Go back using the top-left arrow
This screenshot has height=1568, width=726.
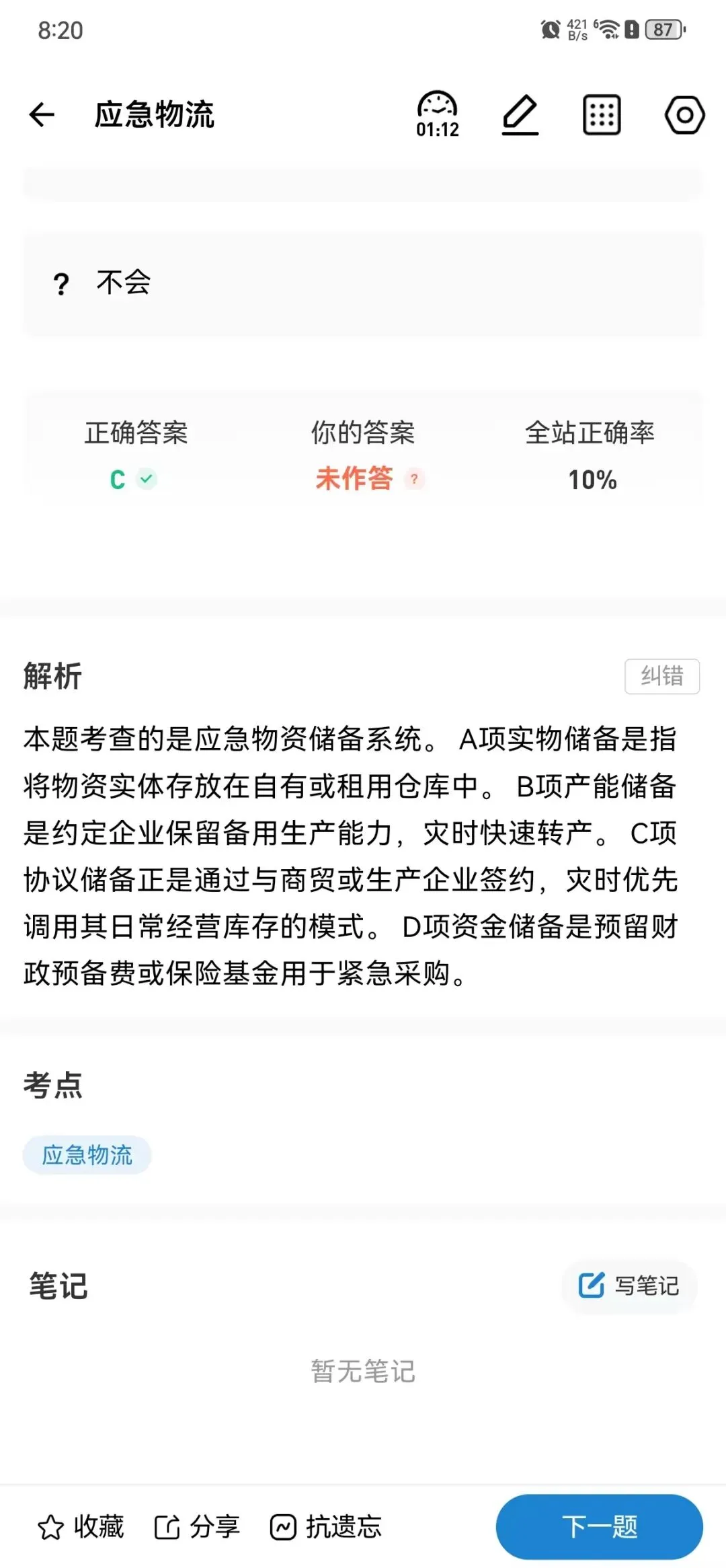42,114
